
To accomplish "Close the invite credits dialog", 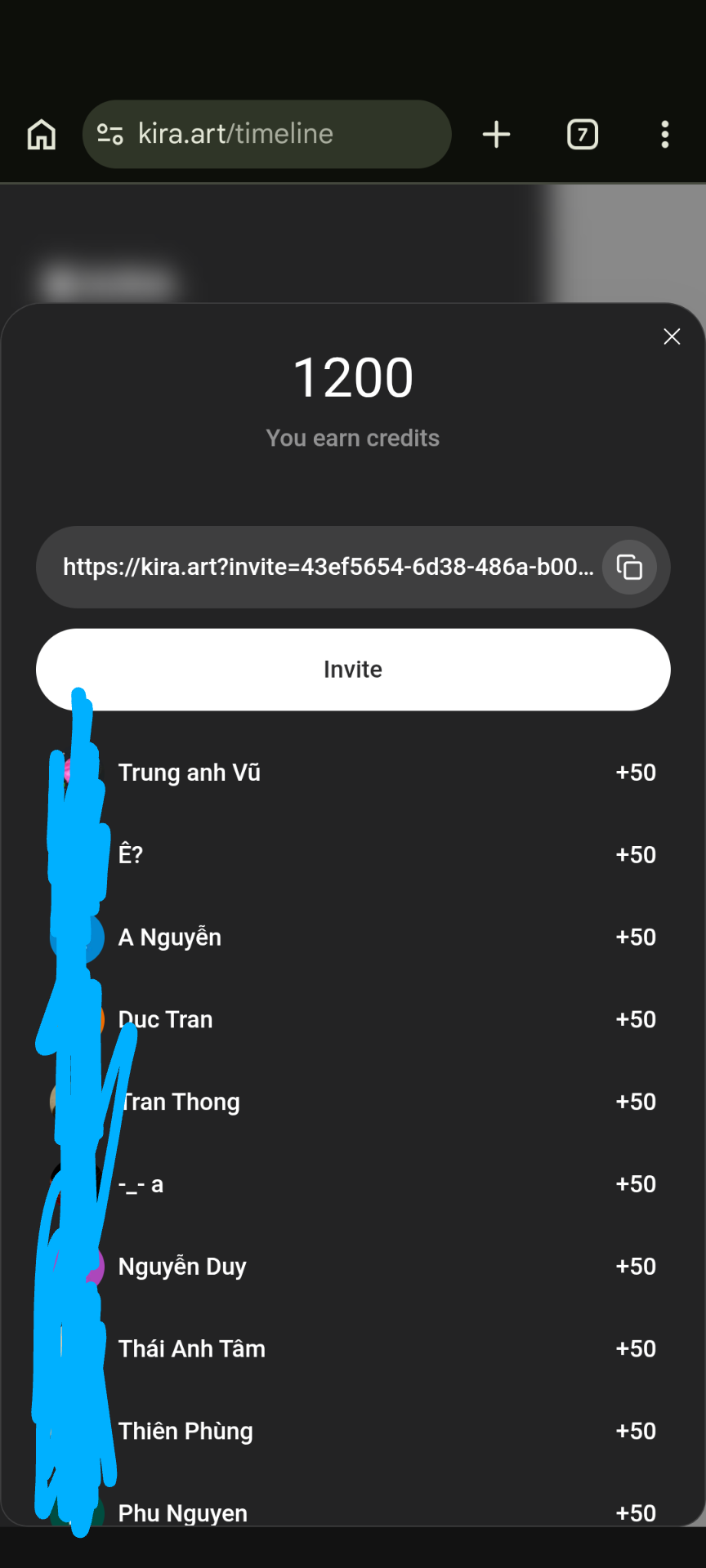I will [672, 336].
